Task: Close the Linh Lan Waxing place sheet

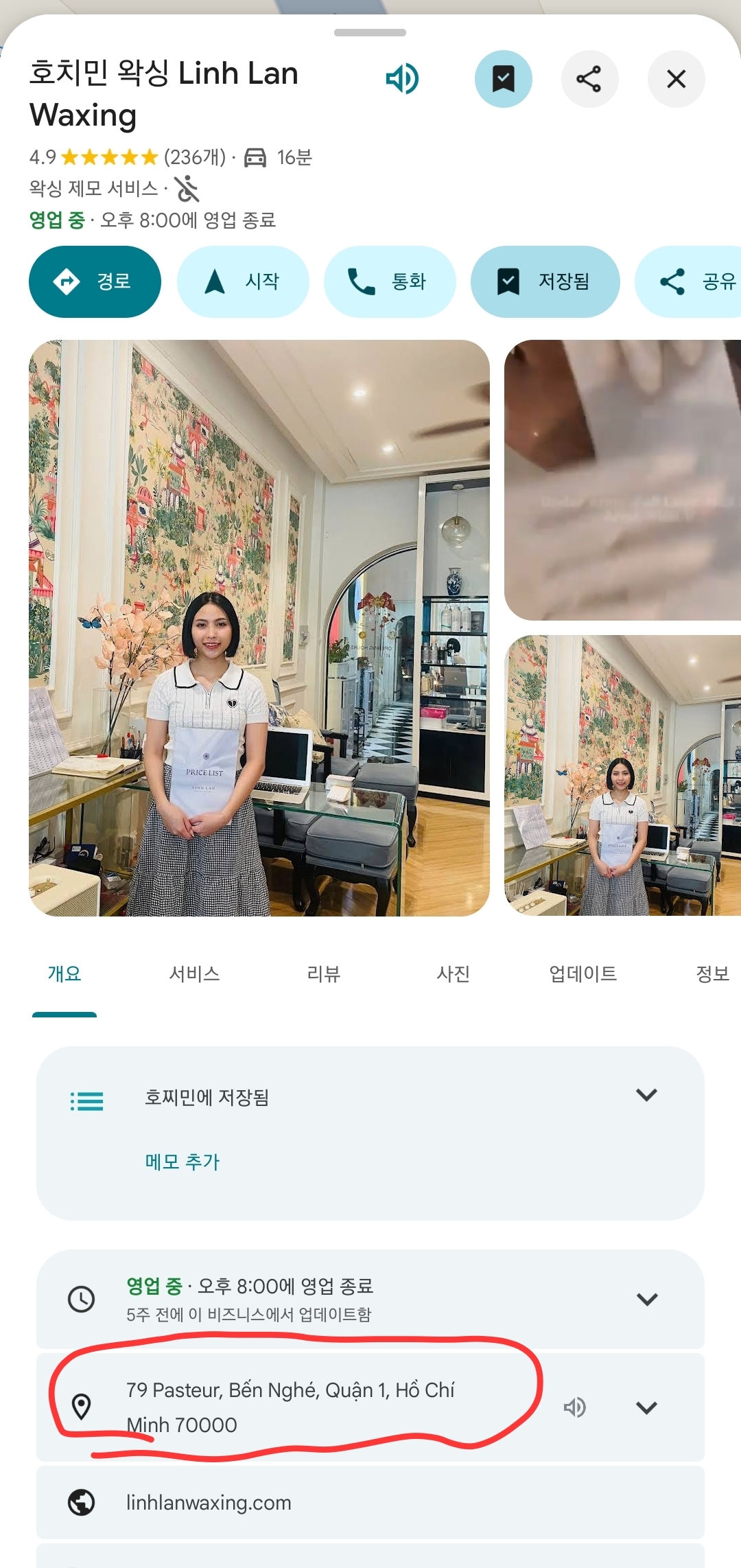Action: [x=676, y=79]
